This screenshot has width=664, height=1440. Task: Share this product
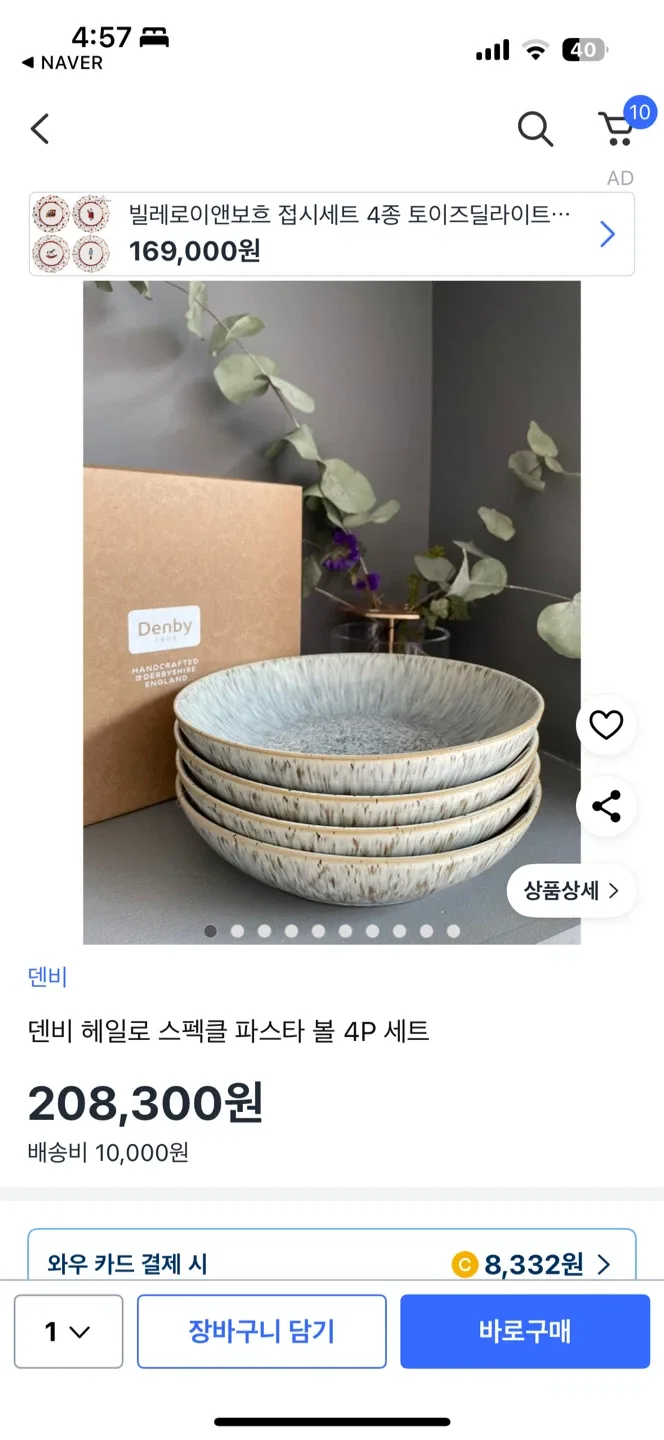point(606,806)
